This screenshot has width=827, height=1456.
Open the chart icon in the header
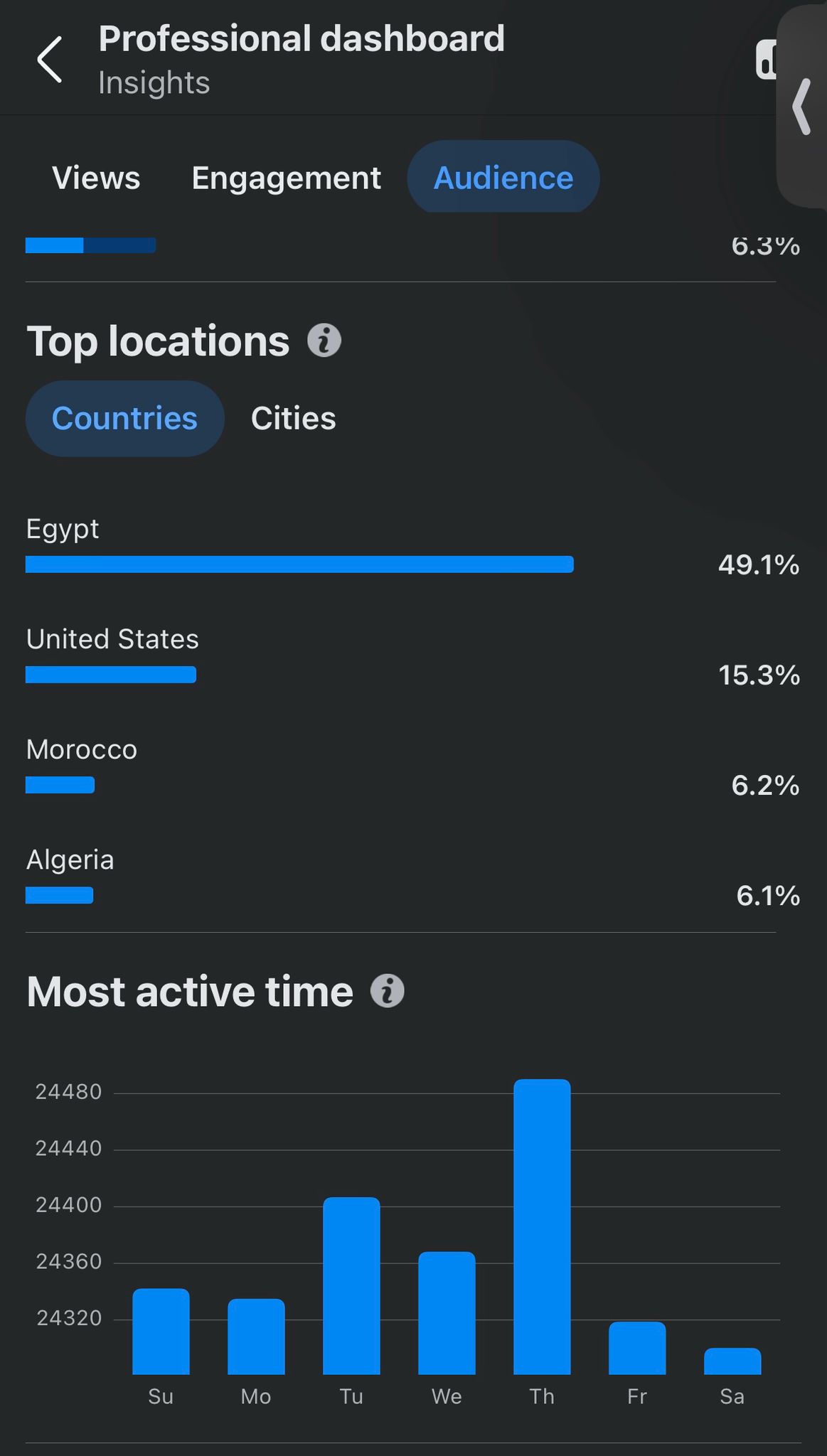765,60
